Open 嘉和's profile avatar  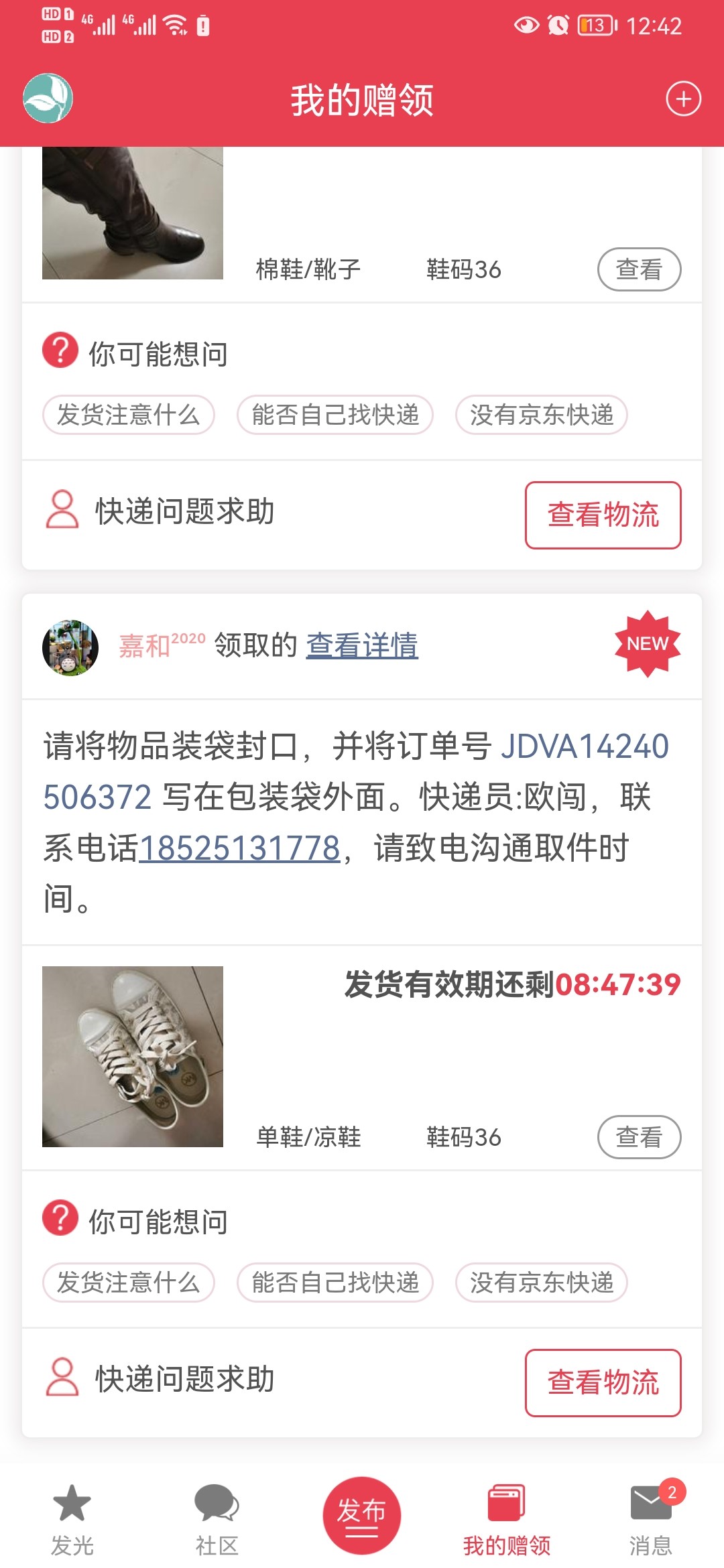coord(70,647)
